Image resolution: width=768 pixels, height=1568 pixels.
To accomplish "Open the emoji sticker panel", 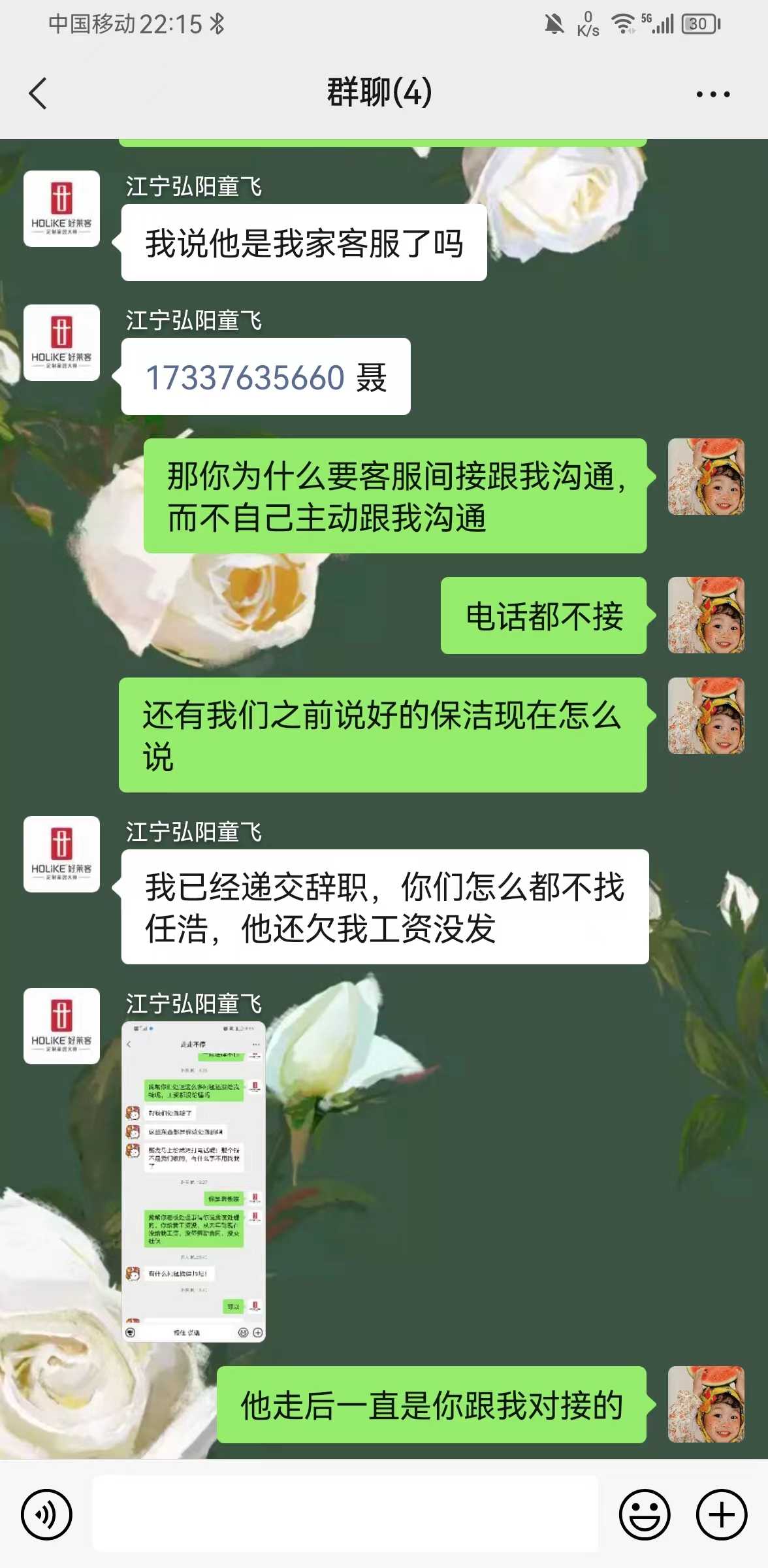I will [x=644, y=1514].
